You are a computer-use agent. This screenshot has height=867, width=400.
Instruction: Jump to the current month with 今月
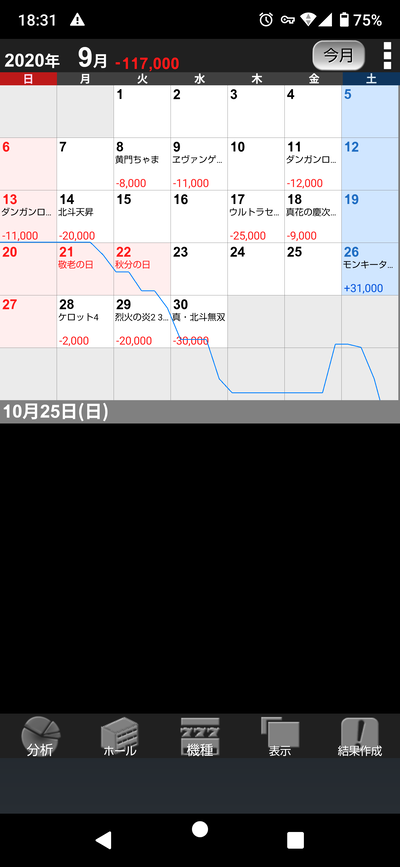(x=338, y=55)
